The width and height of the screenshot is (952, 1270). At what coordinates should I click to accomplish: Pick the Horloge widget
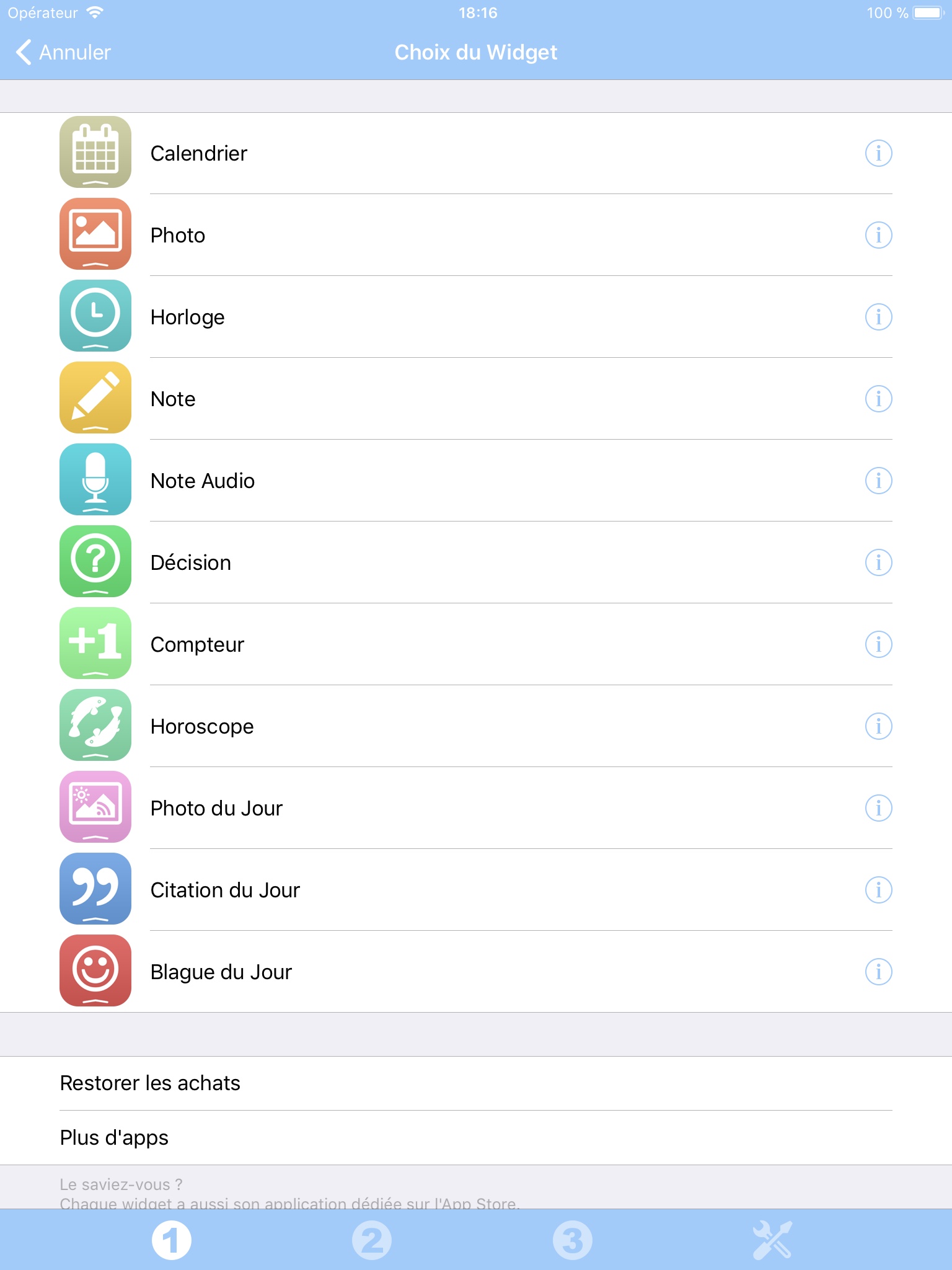tap(187, 317)
